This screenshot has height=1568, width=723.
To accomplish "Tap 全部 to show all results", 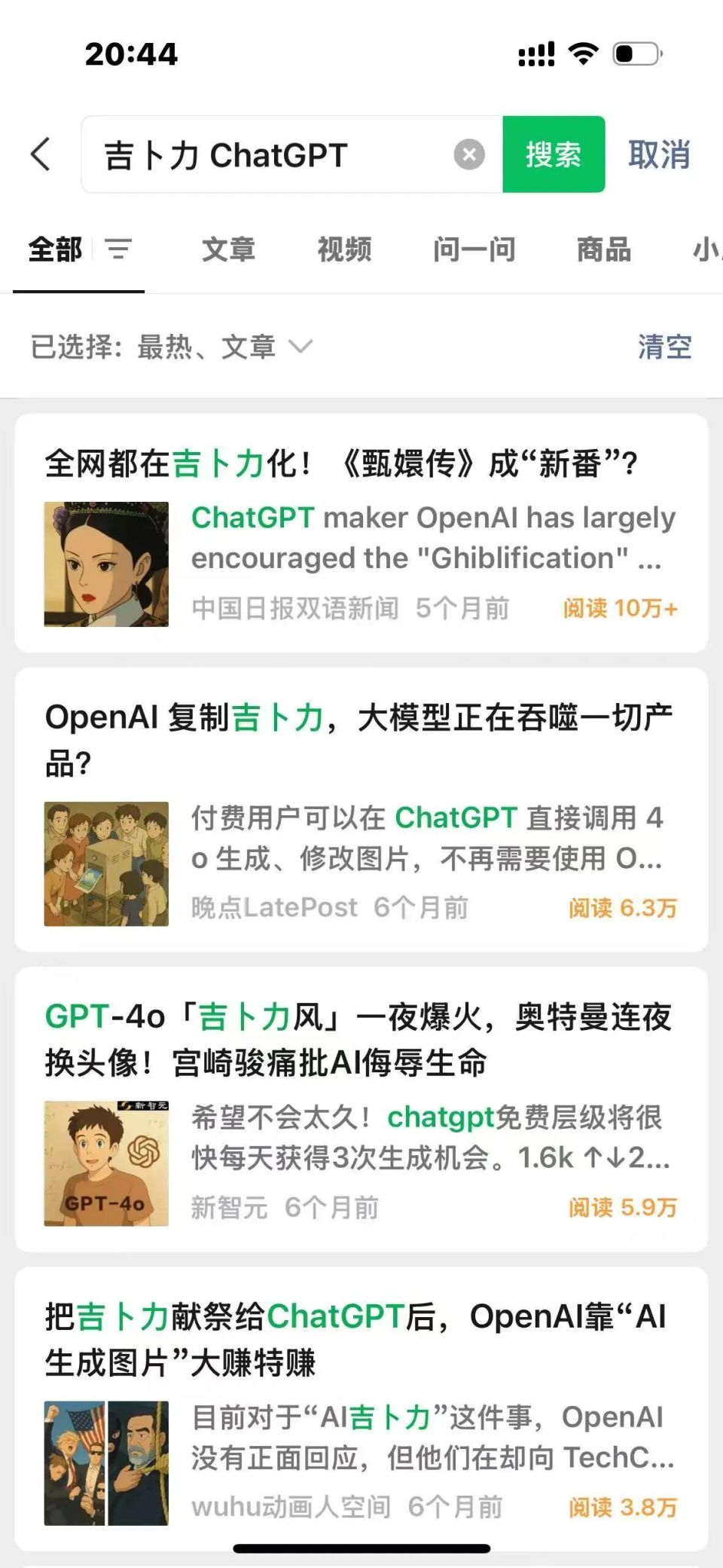I will (x=54, y=249).
